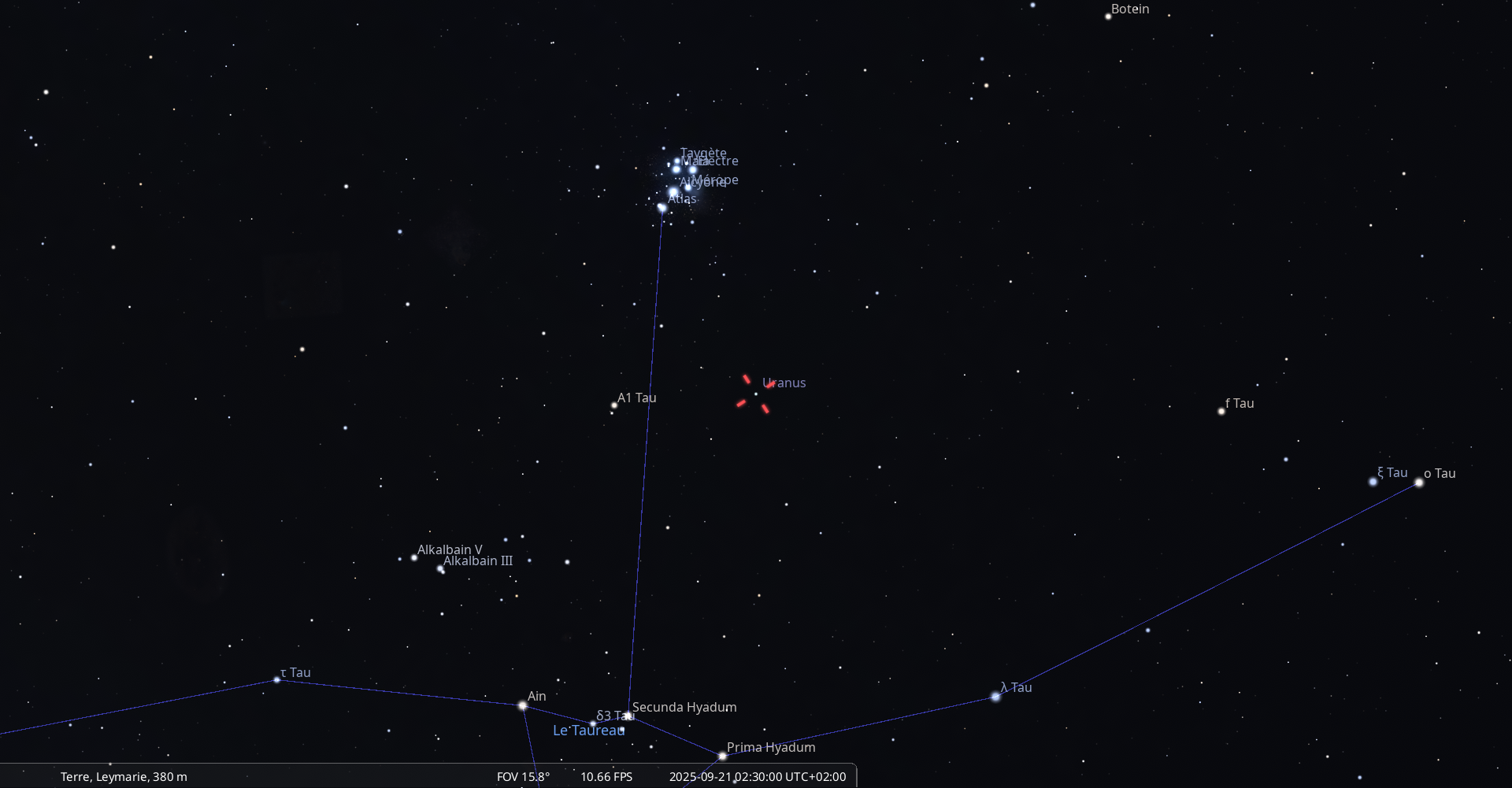The height and width of the screenshot is (788, 1512).
Task: Select the star f Tau
Action: pos(1221,411)
